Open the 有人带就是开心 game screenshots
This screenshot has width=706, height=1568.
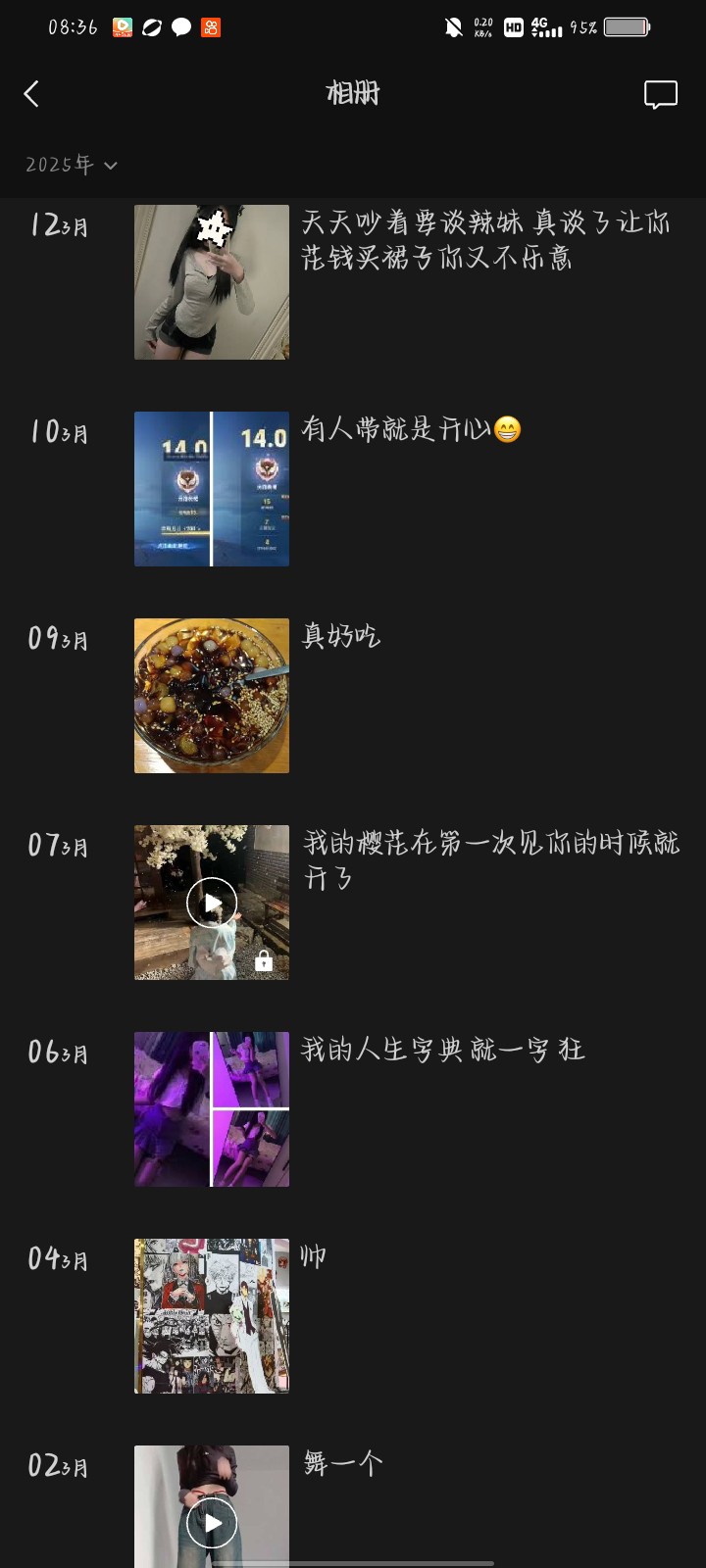tap(212, 489)
